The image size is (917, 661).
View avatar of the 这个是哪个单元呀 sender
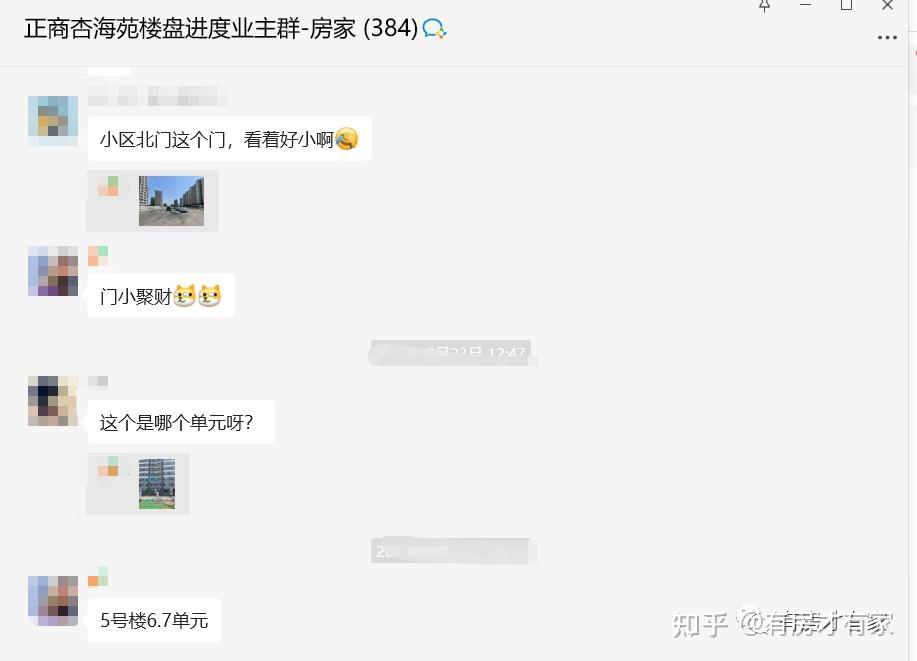click(x=53, y=401)
